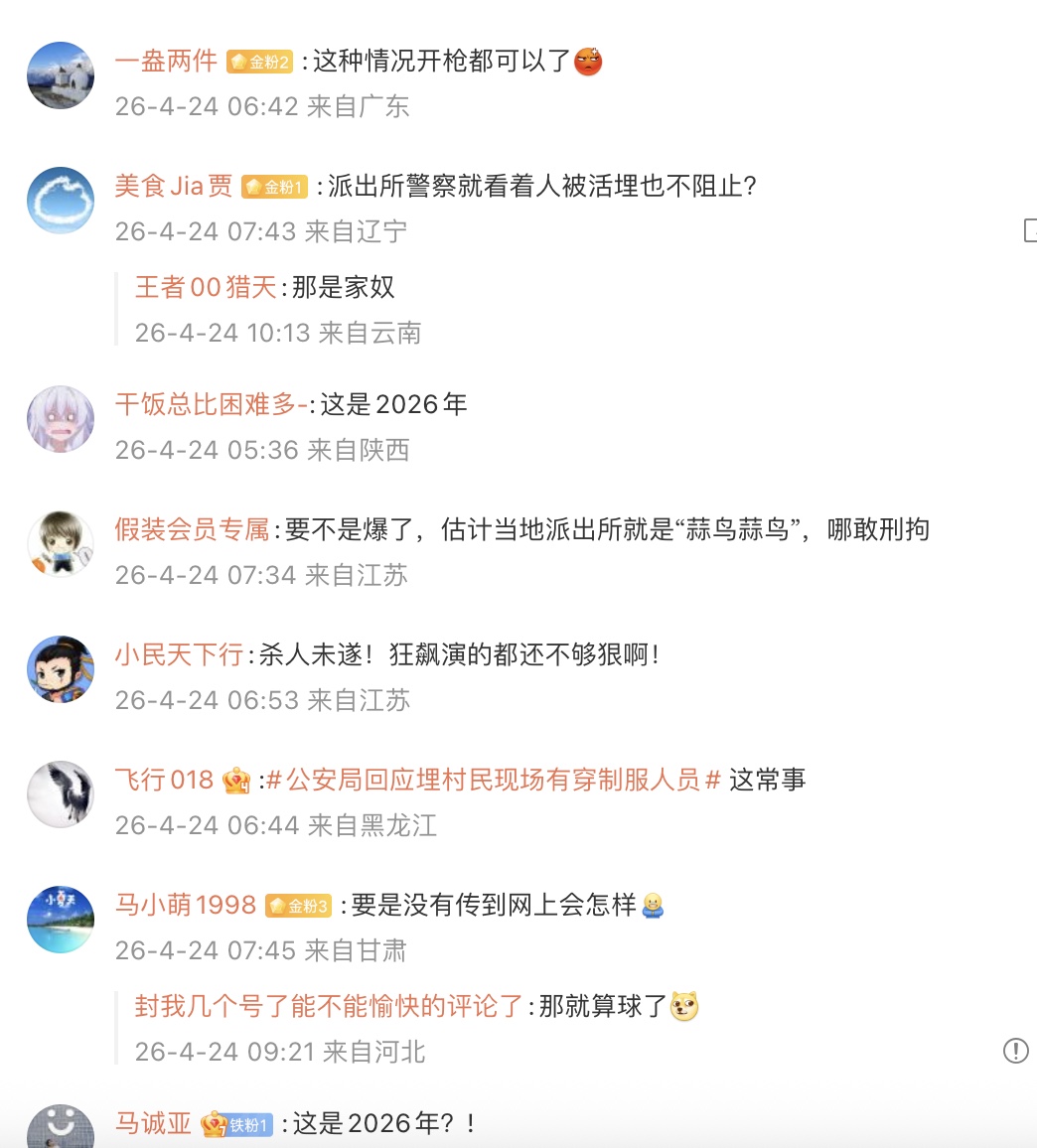This screenshot has height=1148, width=1037.
Task: Open 马诚亚's profile from username
Action: point(153,1124)
